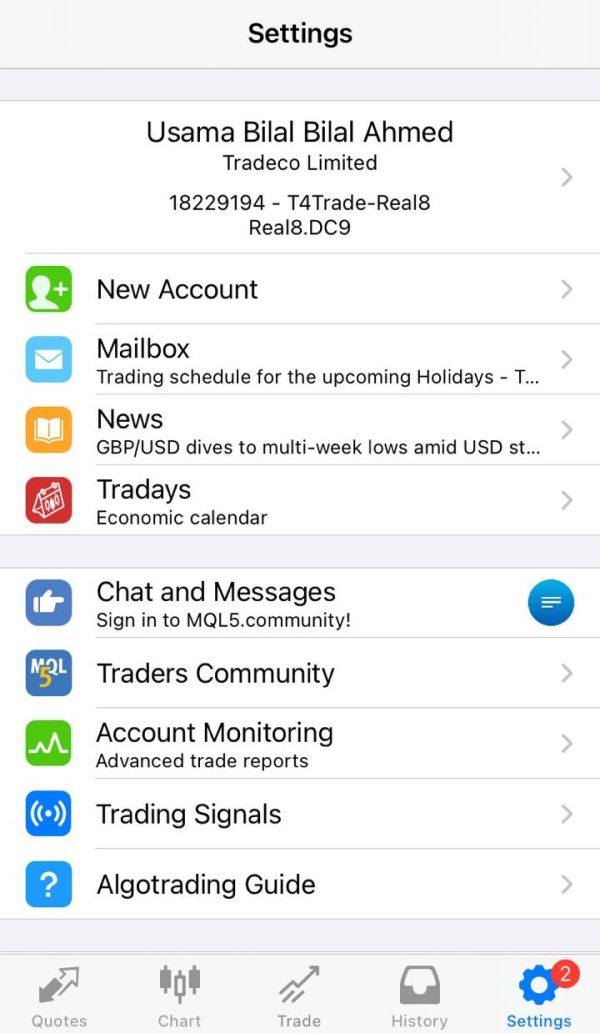
Task: Open the News section
Action: click(x=300, y=430)
